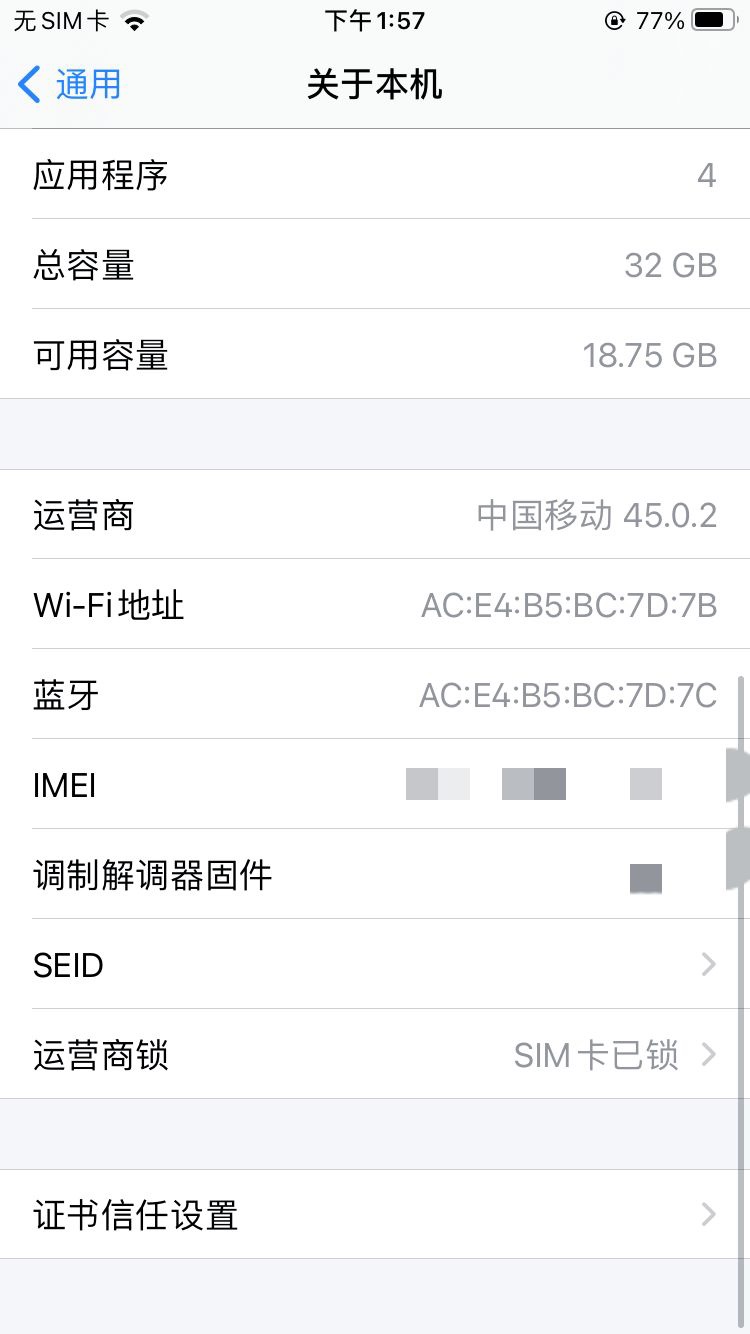Tap the 运营商 row to toggle info
Screen dimensions: 750x1334
(375, 515)
